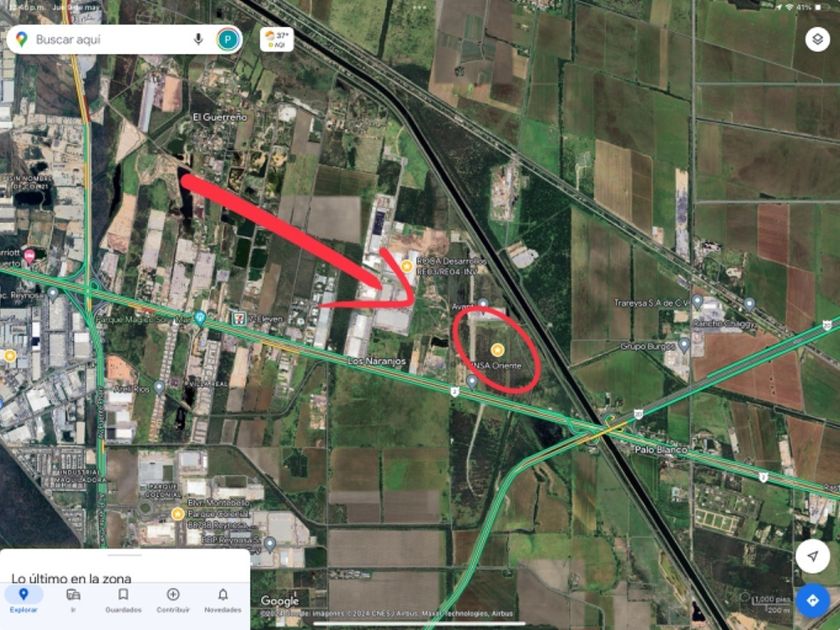Open the Novedades tab
The image size is (840, 630).
pyautogui.click(x=222, y=599)
